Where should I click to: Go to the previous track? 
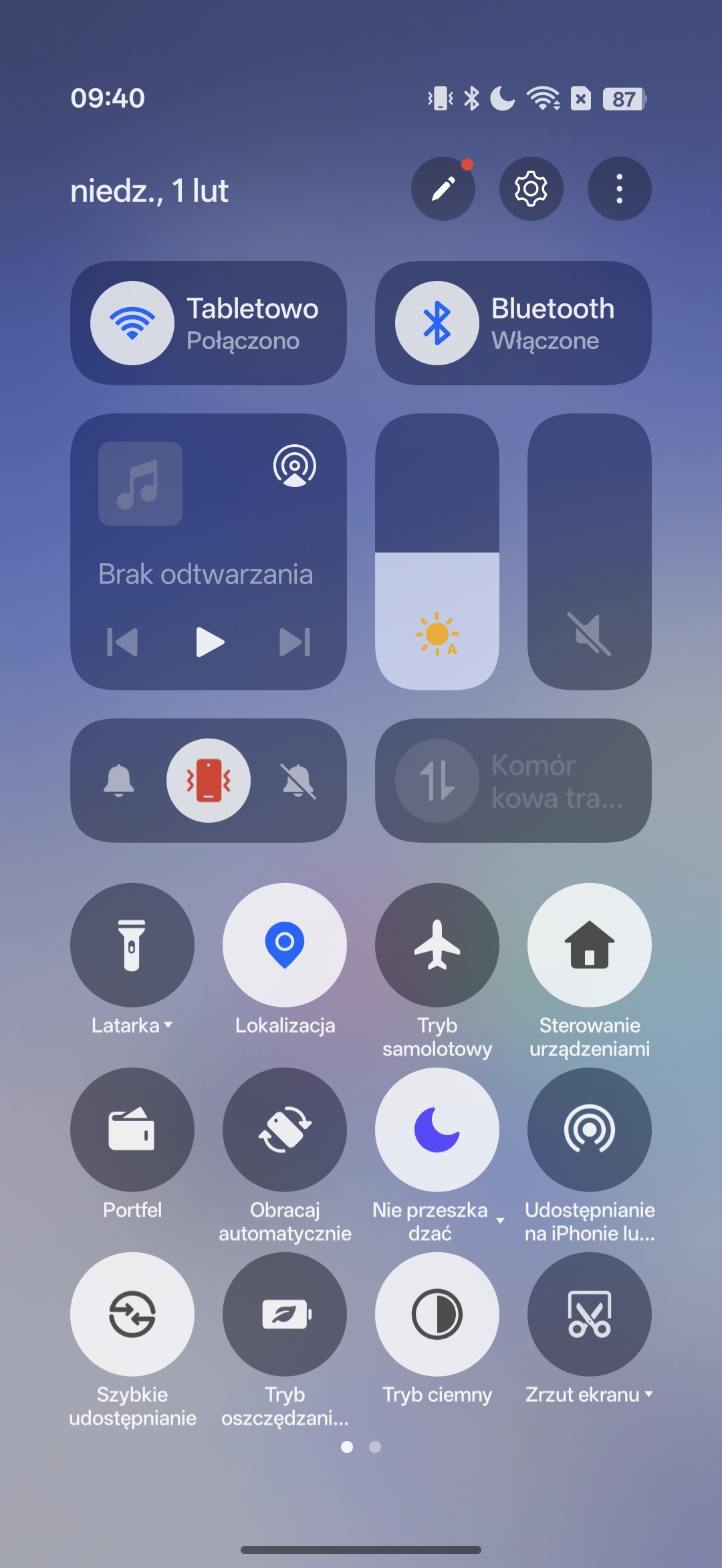[122, 642]
